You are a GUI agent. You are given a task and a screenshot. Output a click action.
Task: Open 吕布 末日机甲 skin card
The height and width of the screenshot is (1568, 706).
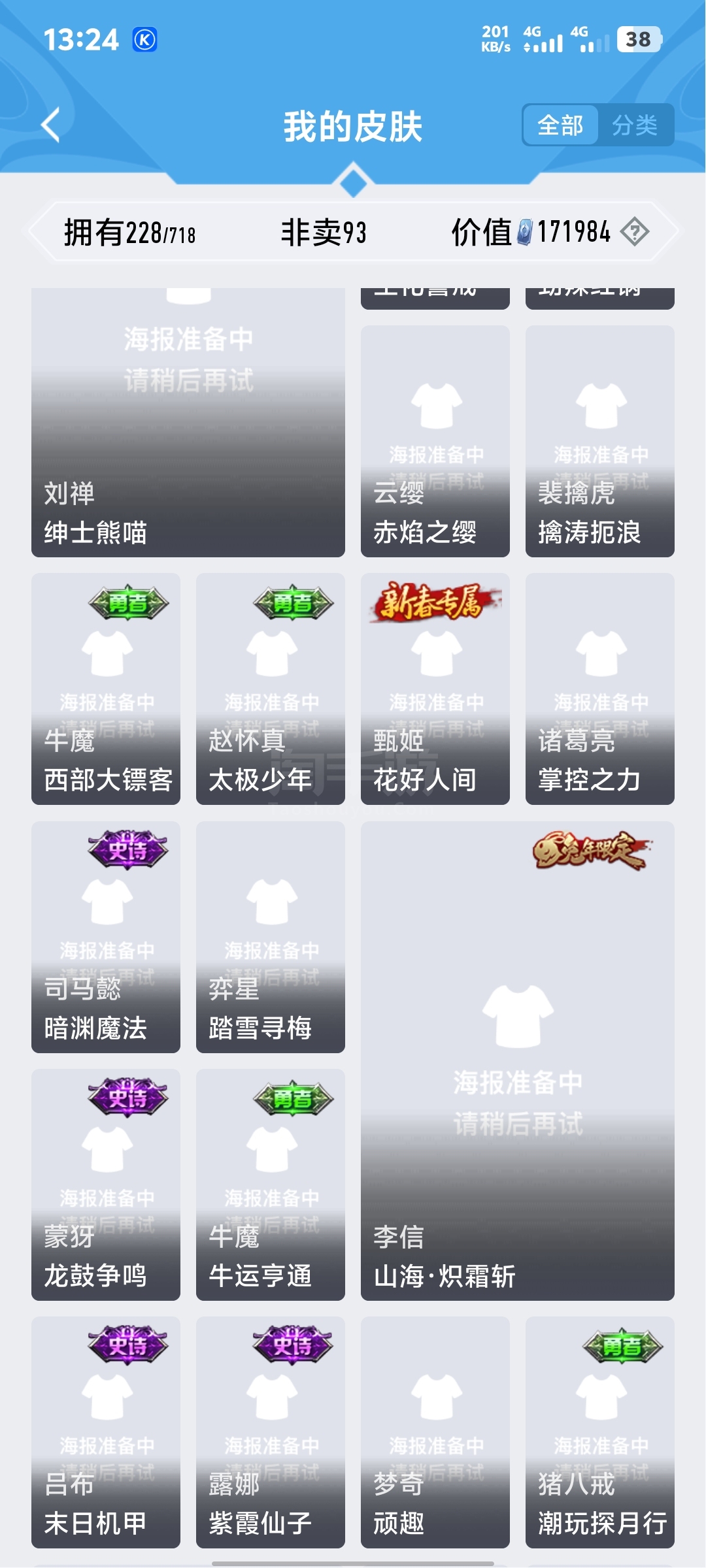pos(106,1432)
